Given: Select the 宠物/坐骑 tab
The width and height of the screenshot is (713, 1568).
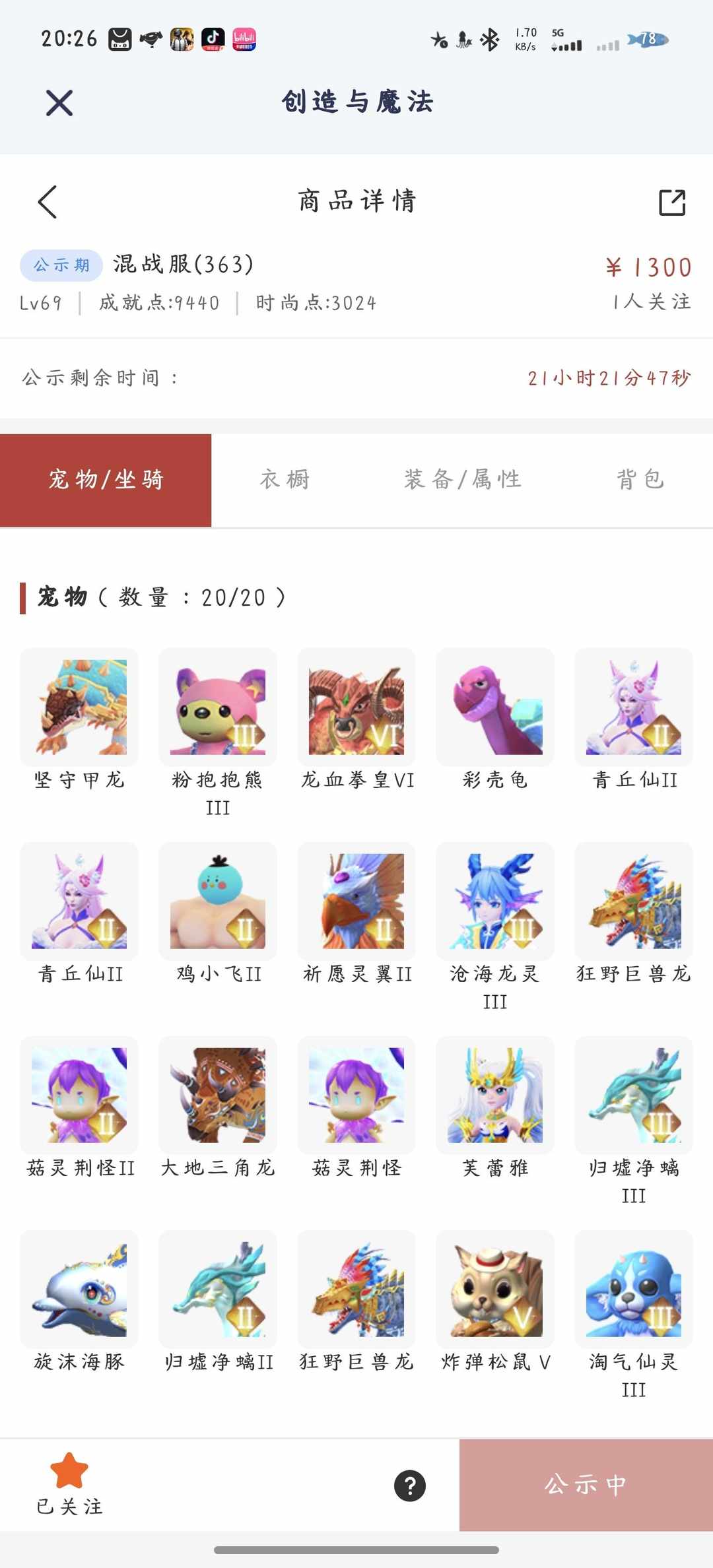Looking at the screenshot, I should (x=106, y=480).
